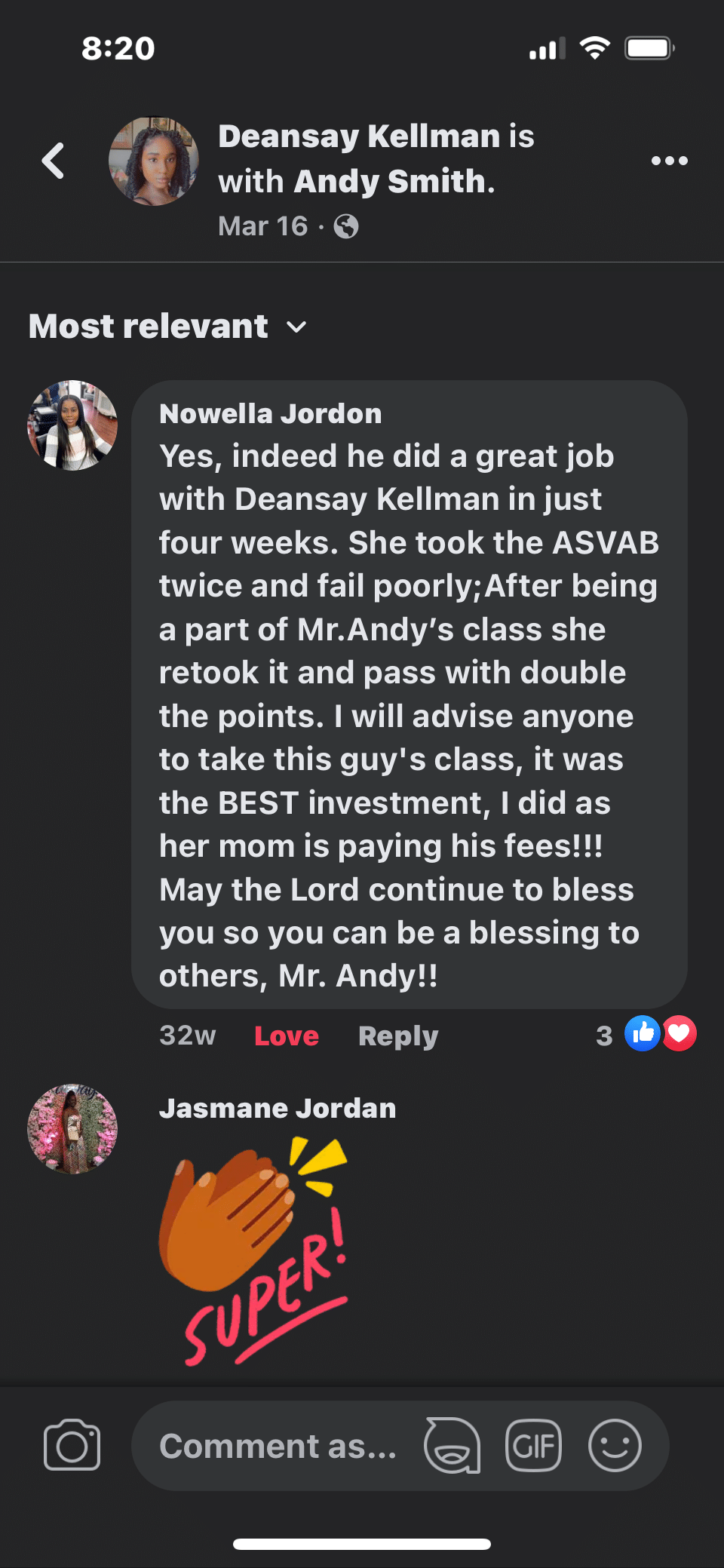
Task: Reply to Nowella Jordon's comment
Action: tap(397, 1036)
